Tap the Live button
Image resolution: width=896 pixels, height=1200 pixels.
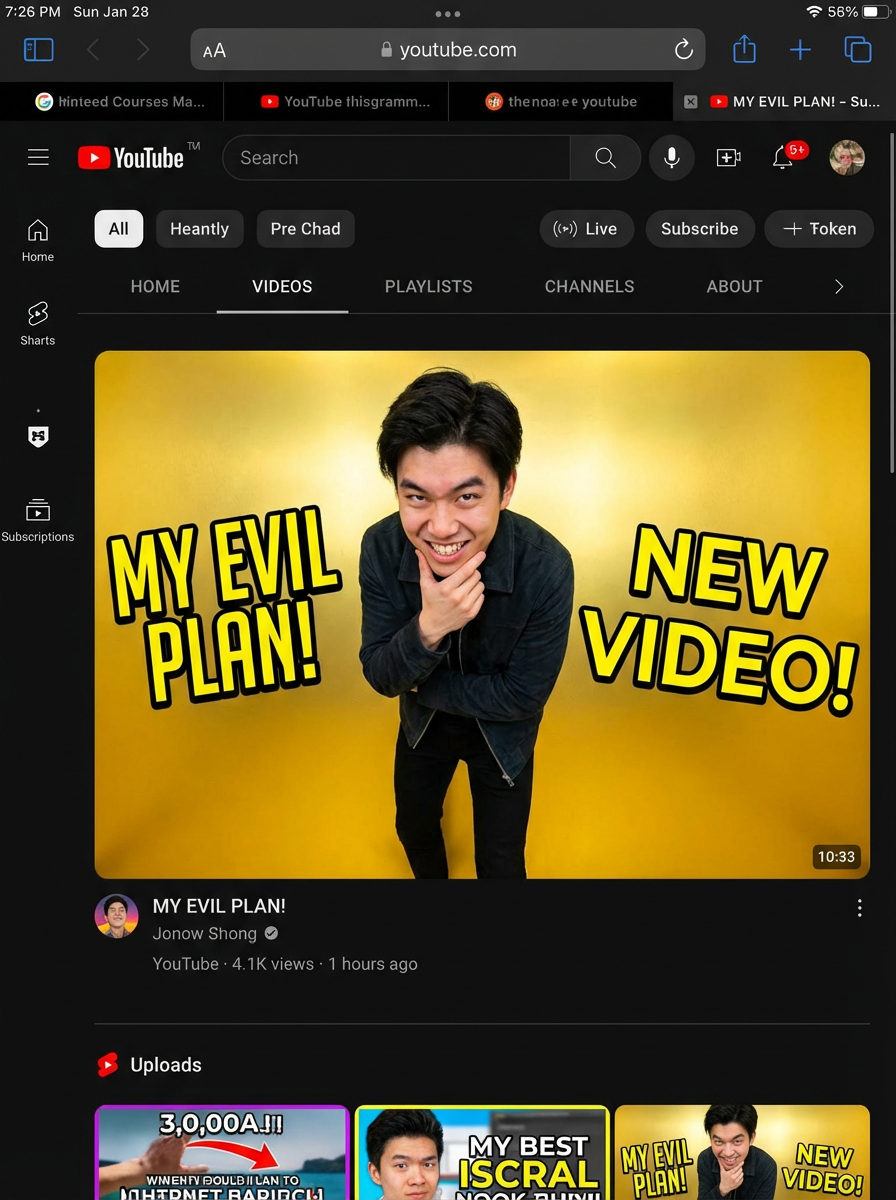point(586,229)
